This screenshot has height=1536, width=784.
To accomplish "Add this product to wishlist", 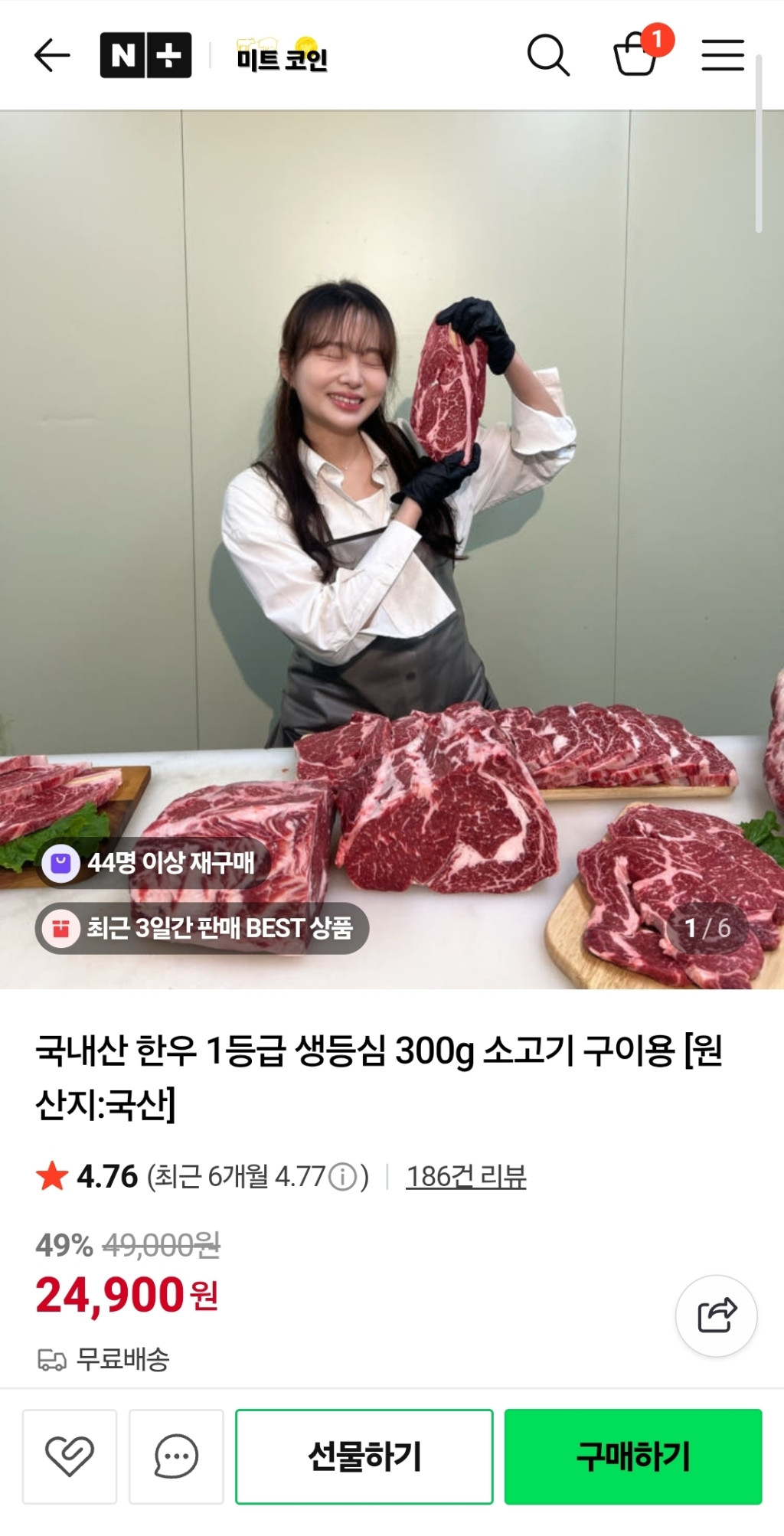I will [70, 1456].
